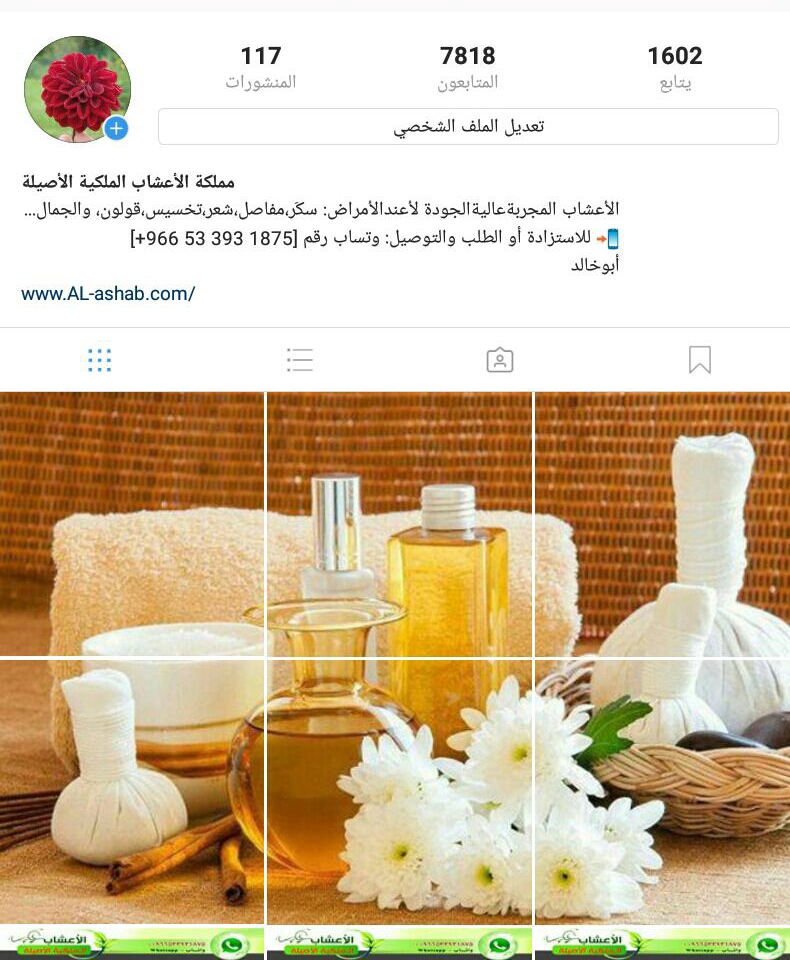Open the post tile with folded towel

coord(131,523)
